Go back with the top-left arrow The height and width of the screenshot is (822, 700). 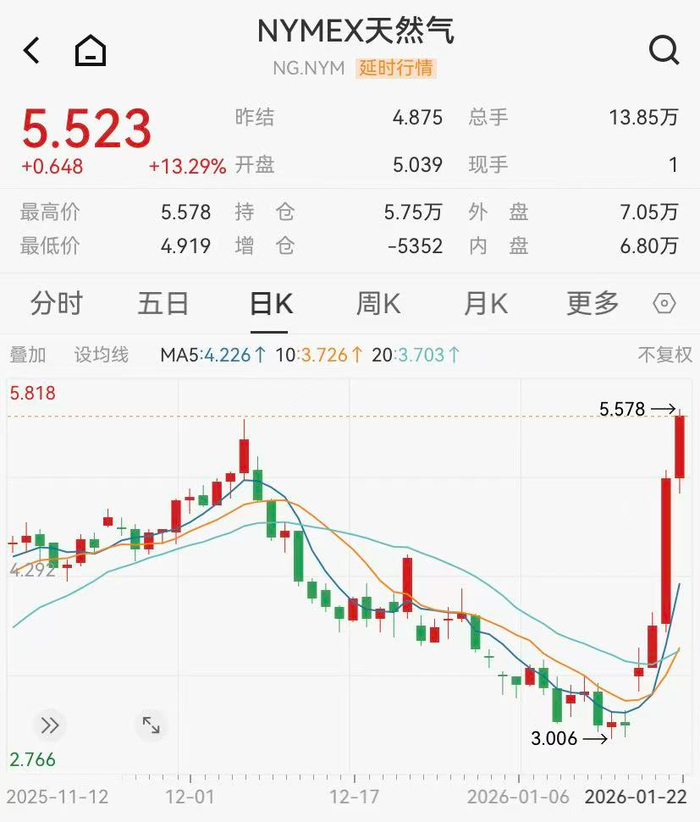(x=32, y=50)
